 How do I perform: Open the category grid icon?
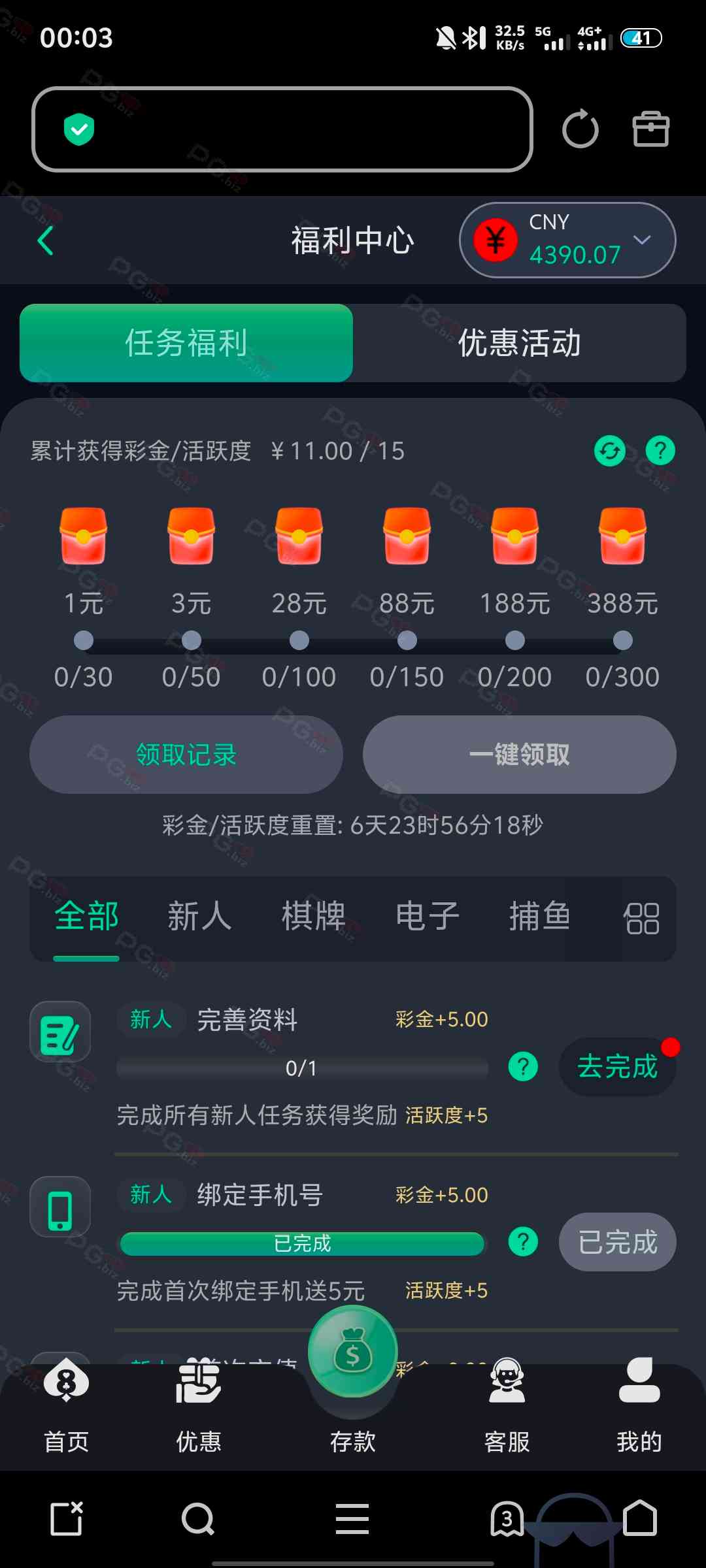point(641,919)
